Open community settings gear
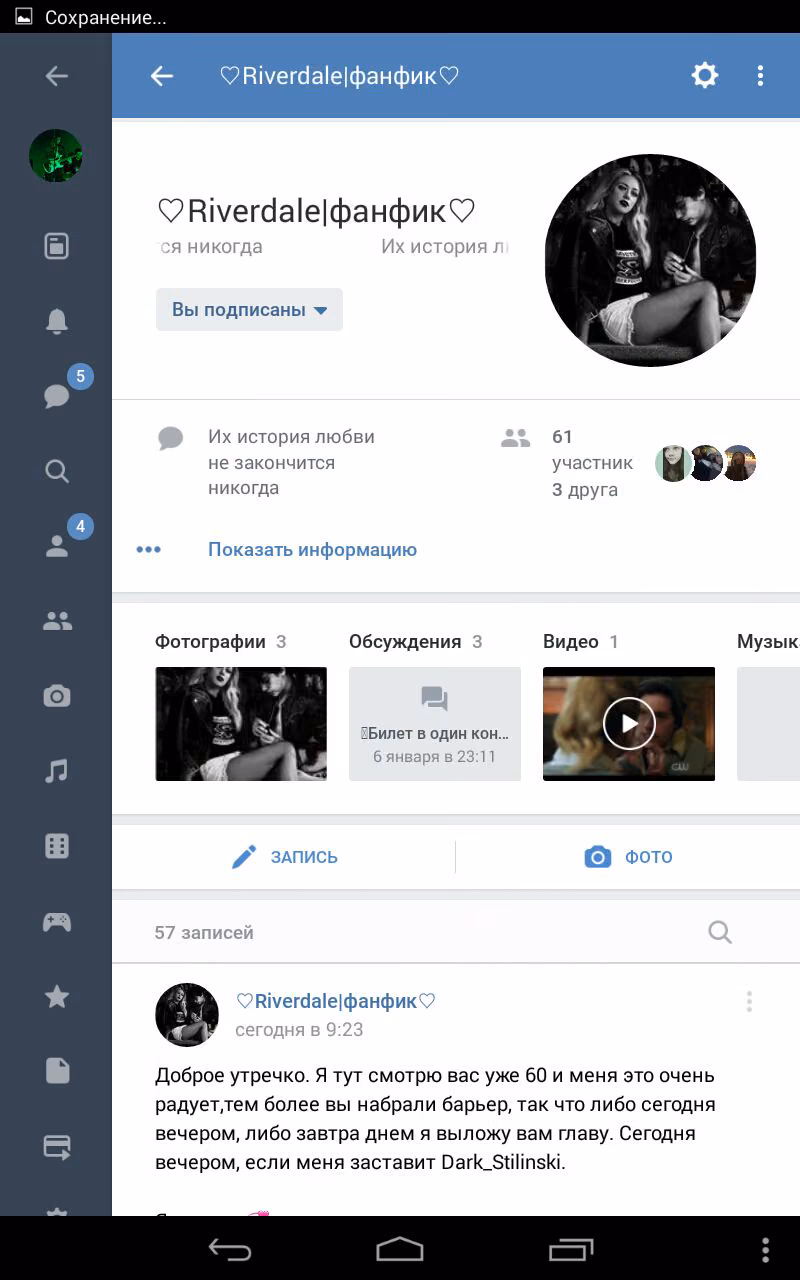This screenshot has height=1280, width=800. click(x=705, y=75)
